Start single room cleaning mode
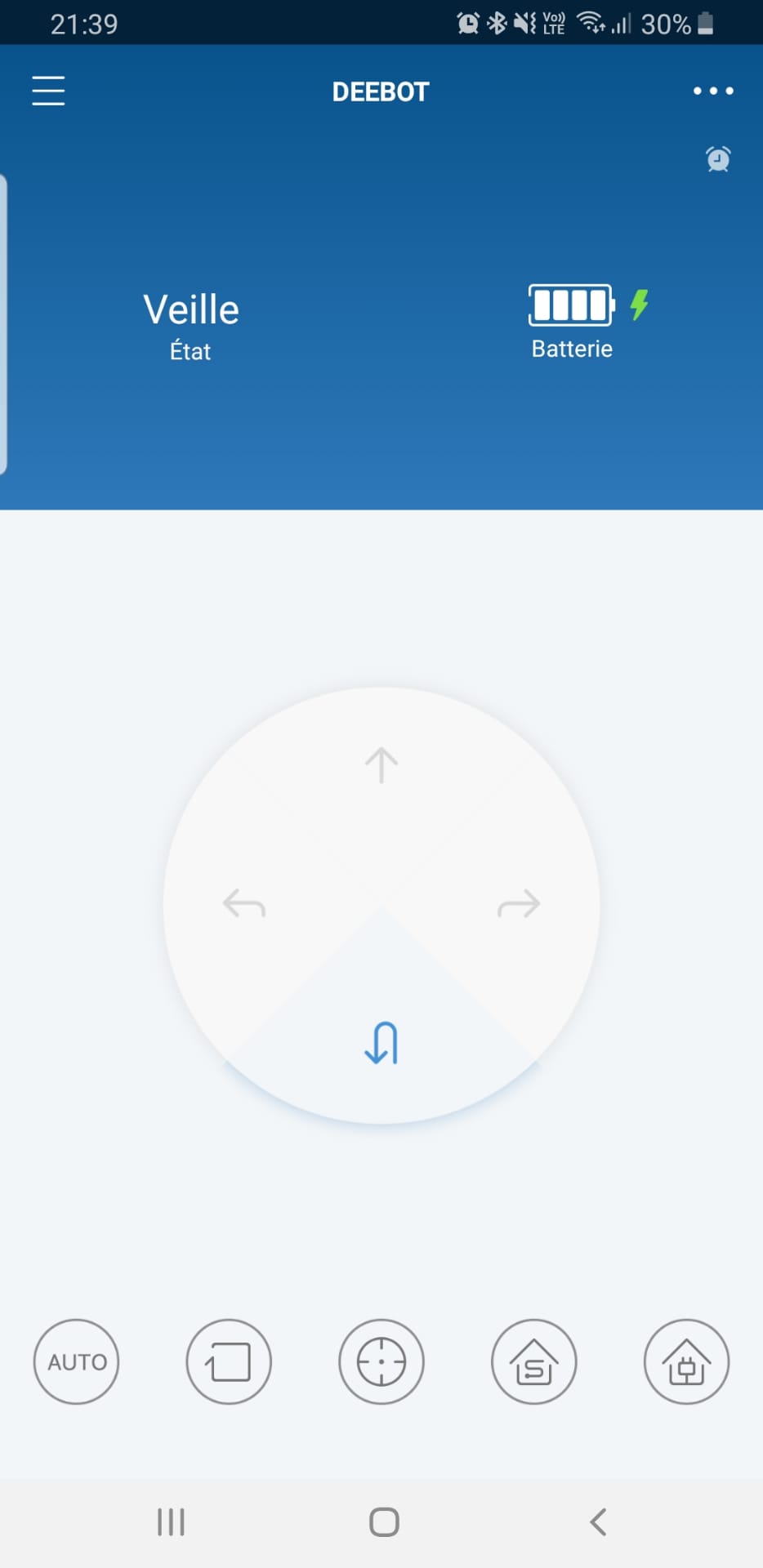This screenshot has width=763, height=1568. click(534, 1361)
